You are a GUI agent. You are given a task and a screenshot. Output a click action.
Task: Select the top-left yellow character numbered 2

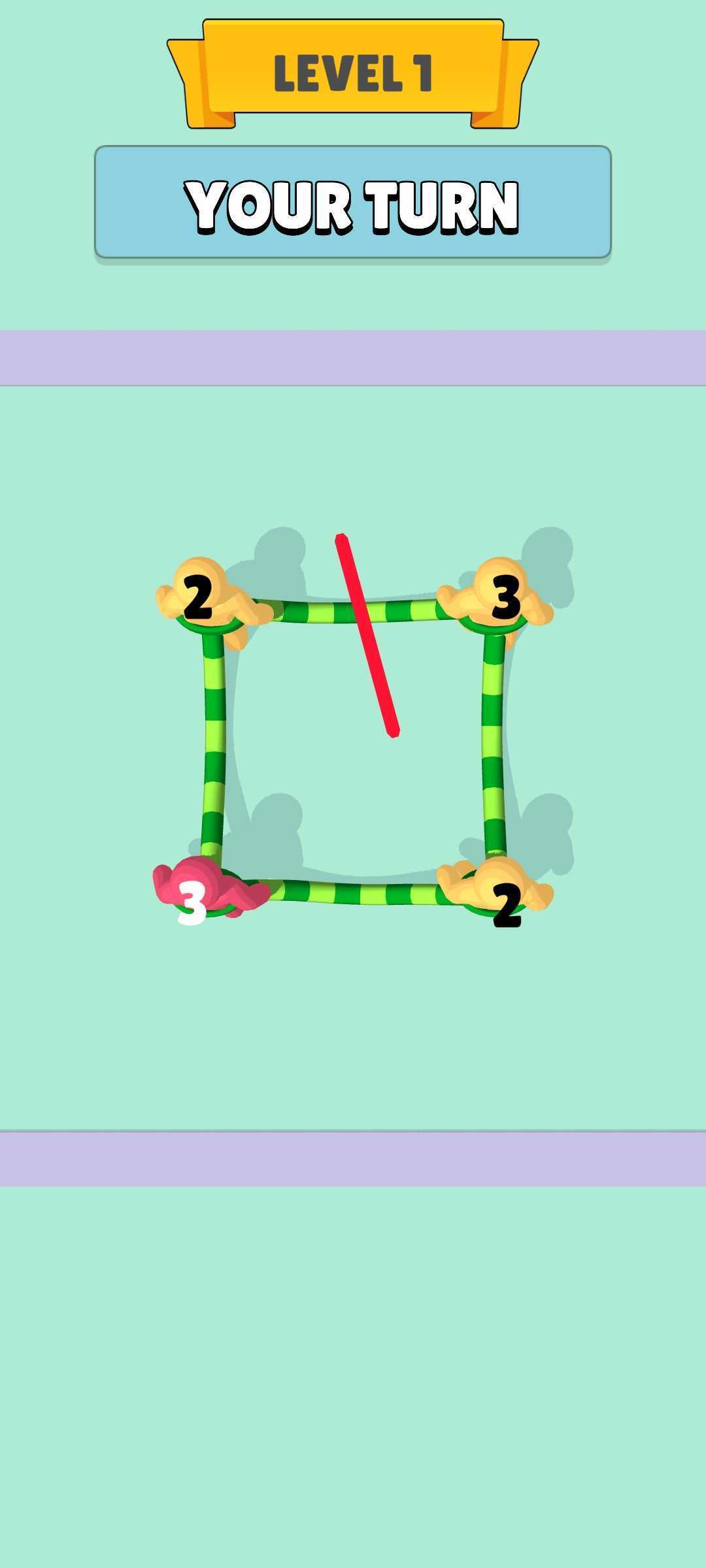[x=204, y=596]
